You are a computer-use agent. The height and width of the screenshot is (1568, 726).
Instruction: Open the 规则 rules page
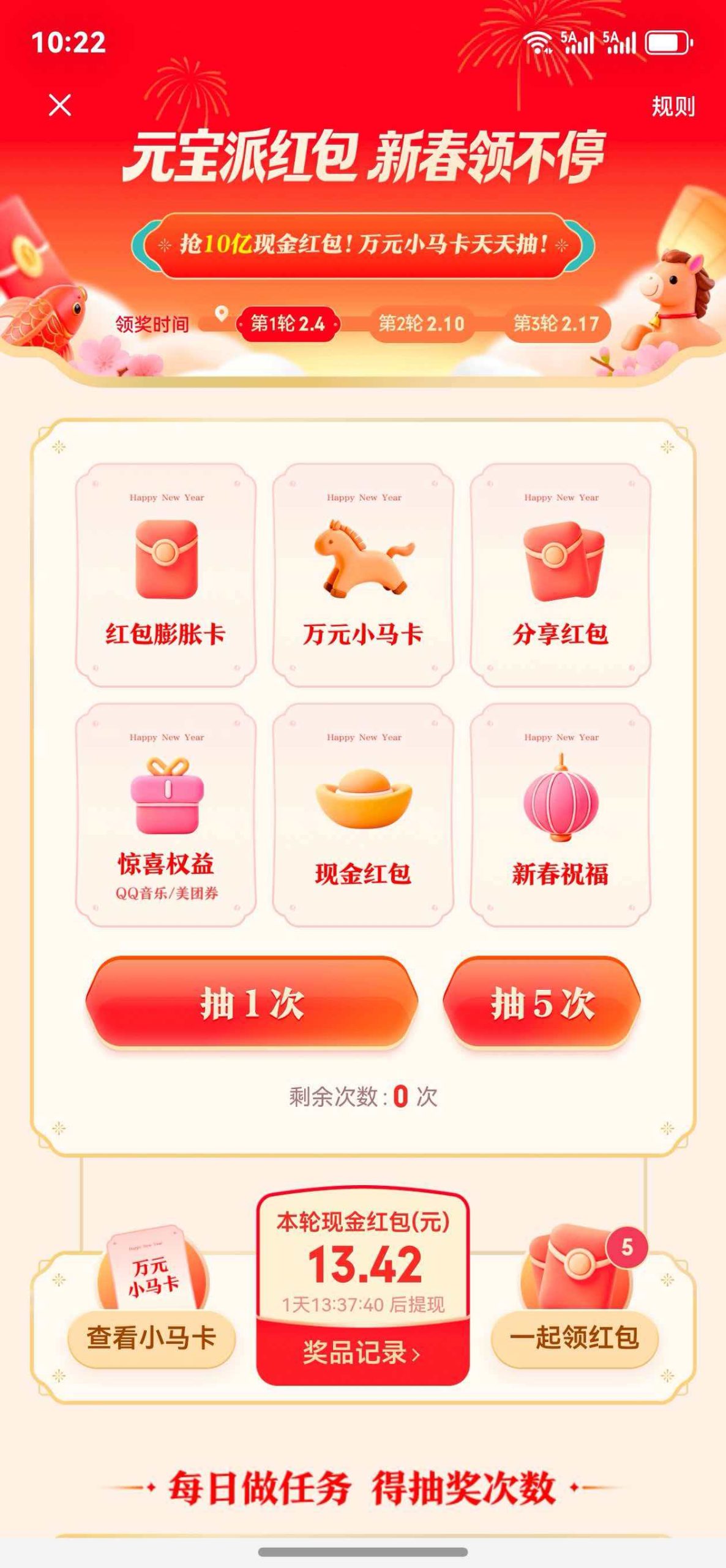coord(673,107)
